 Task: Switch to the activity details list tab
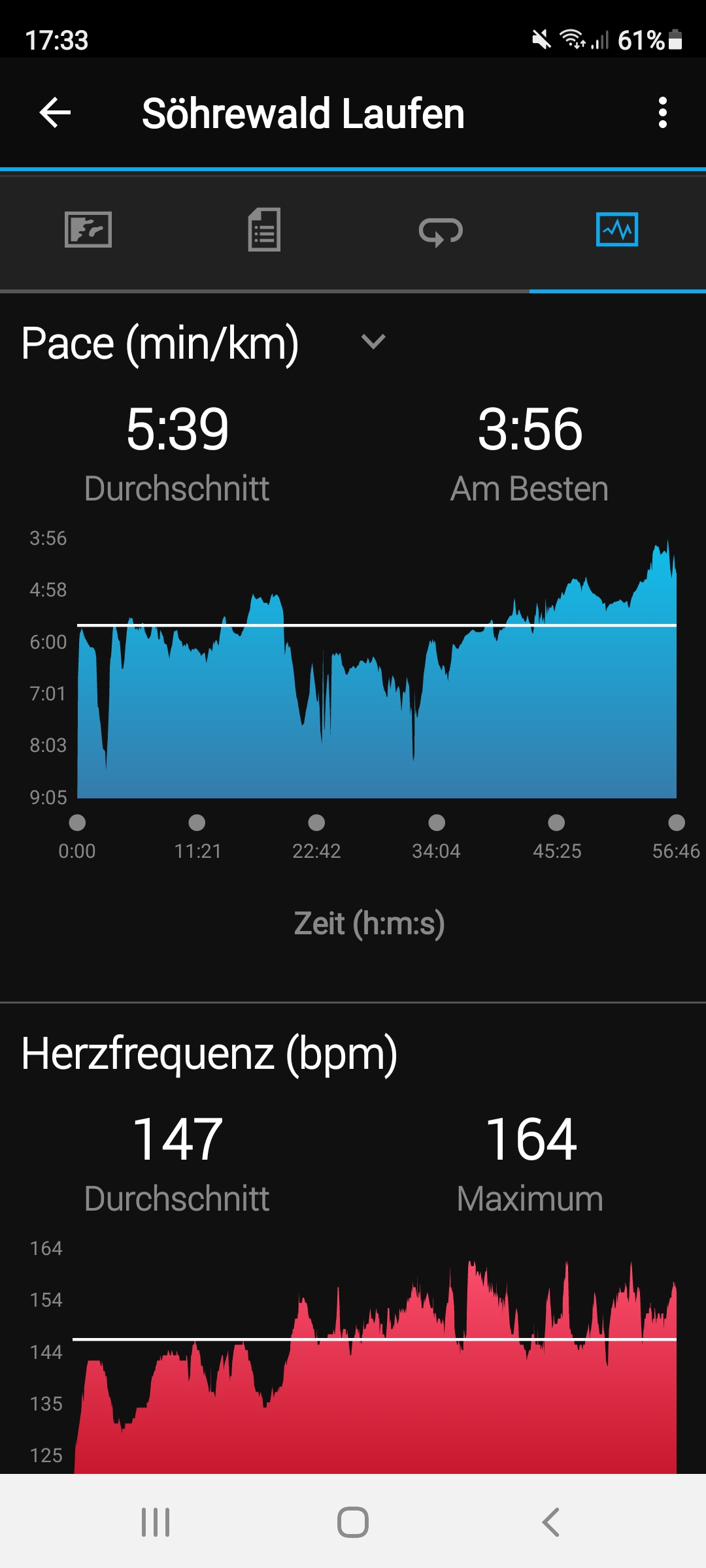tap(264, 230)
